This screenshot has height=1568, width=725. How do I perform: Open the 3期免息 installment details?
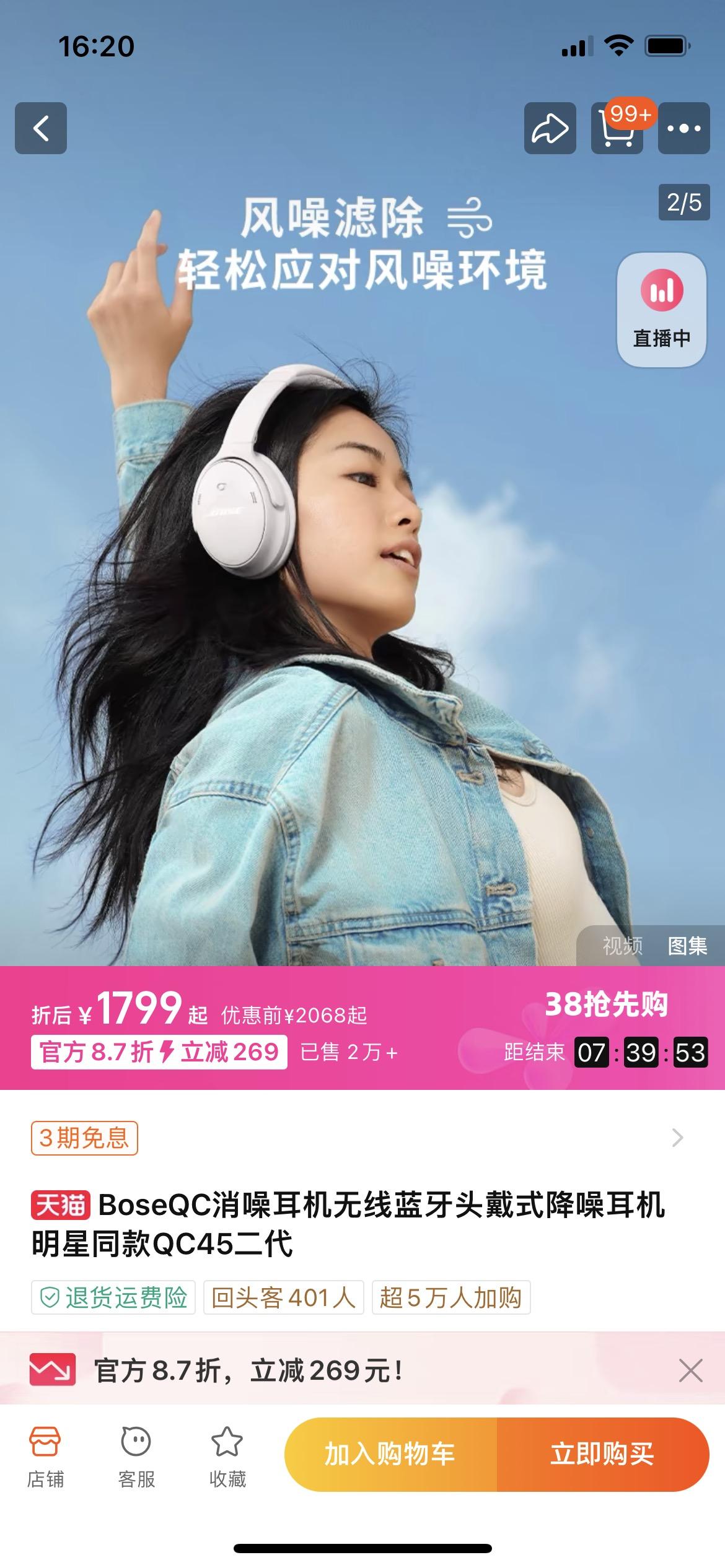point(85,1138)
